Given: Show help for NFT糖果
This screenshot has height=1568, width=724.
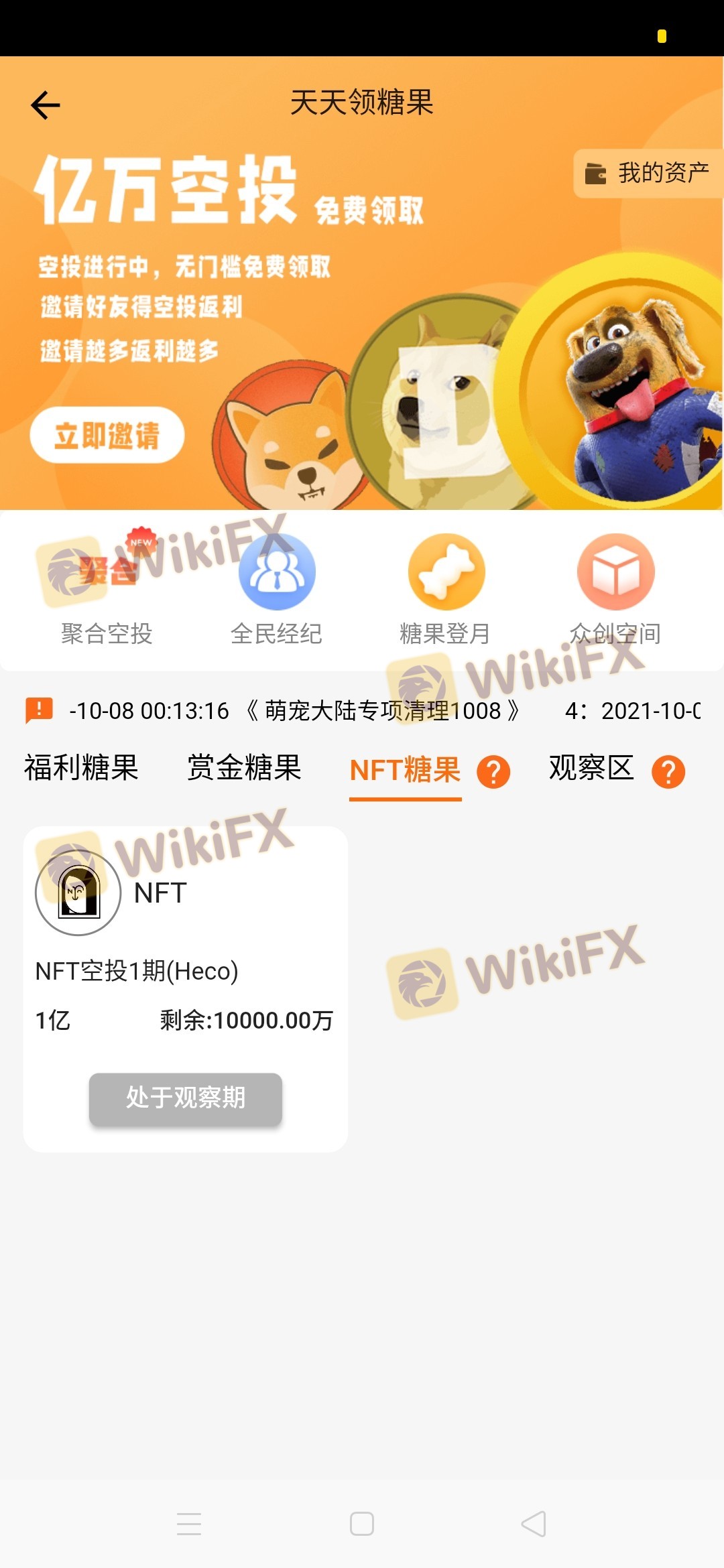Looking at the screenshot, I should point(493,772).
